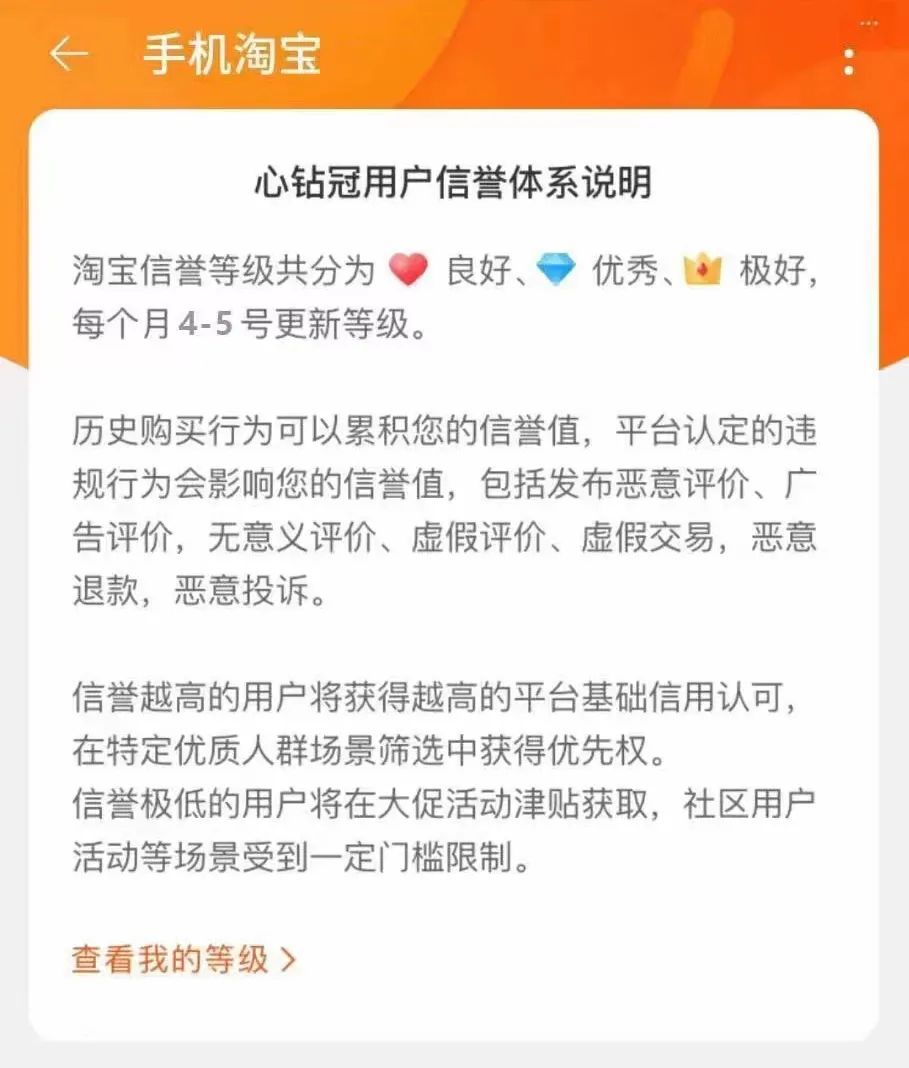Go back using the arrow icon
The height and width of the screenshot is (1068, 909).
(x=69, y=54)
